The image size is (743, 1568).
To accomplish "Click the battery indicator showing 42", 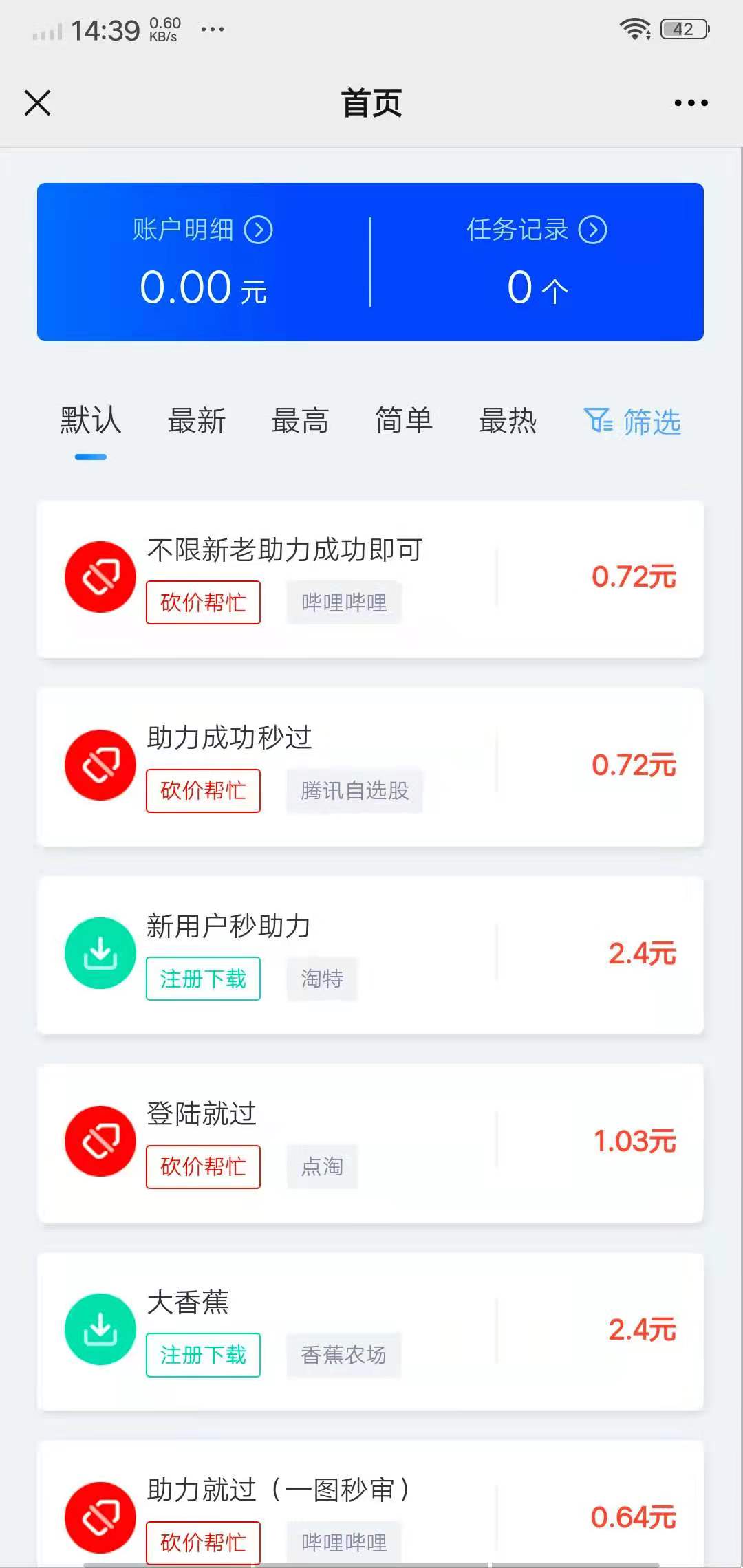I will click(682, 28).
